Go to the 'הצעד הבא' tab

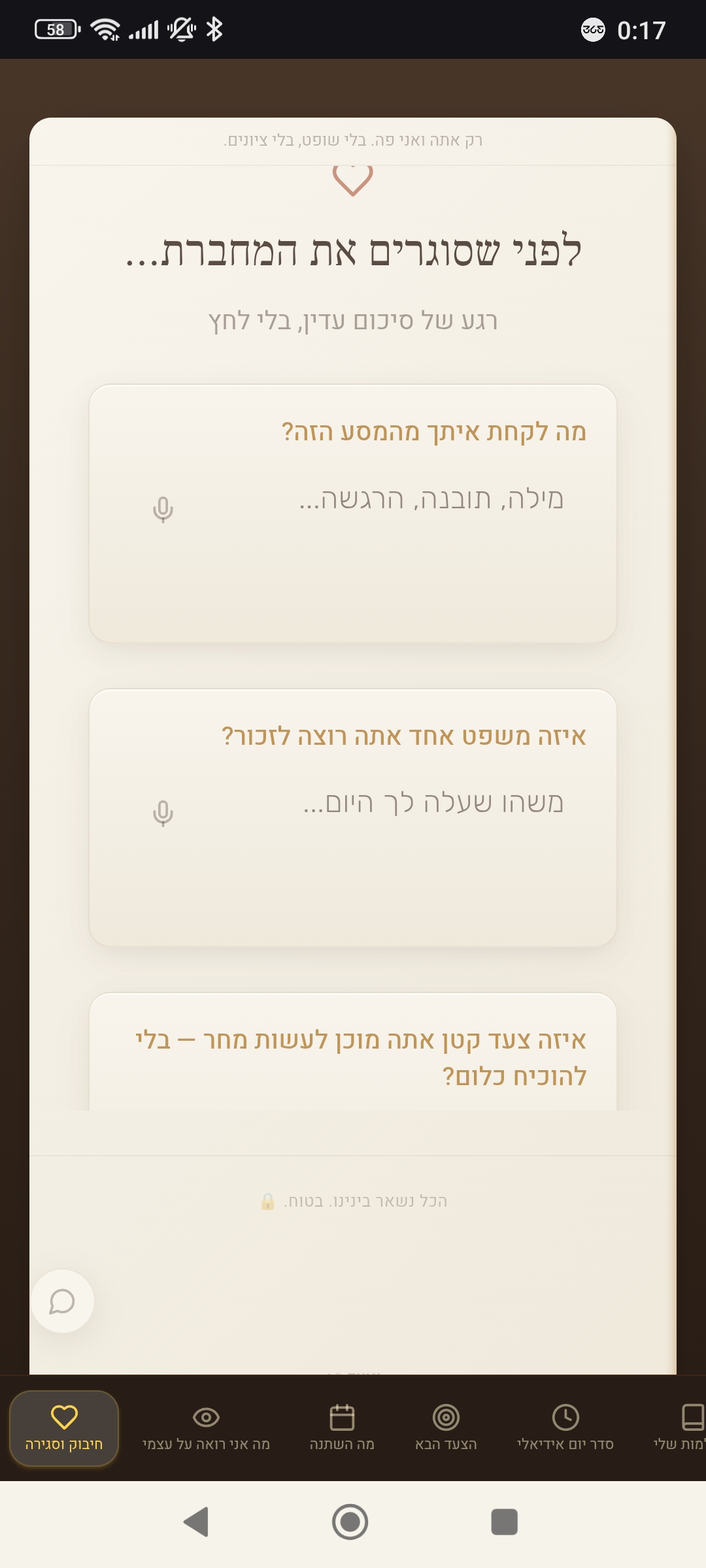(446, 1428)
